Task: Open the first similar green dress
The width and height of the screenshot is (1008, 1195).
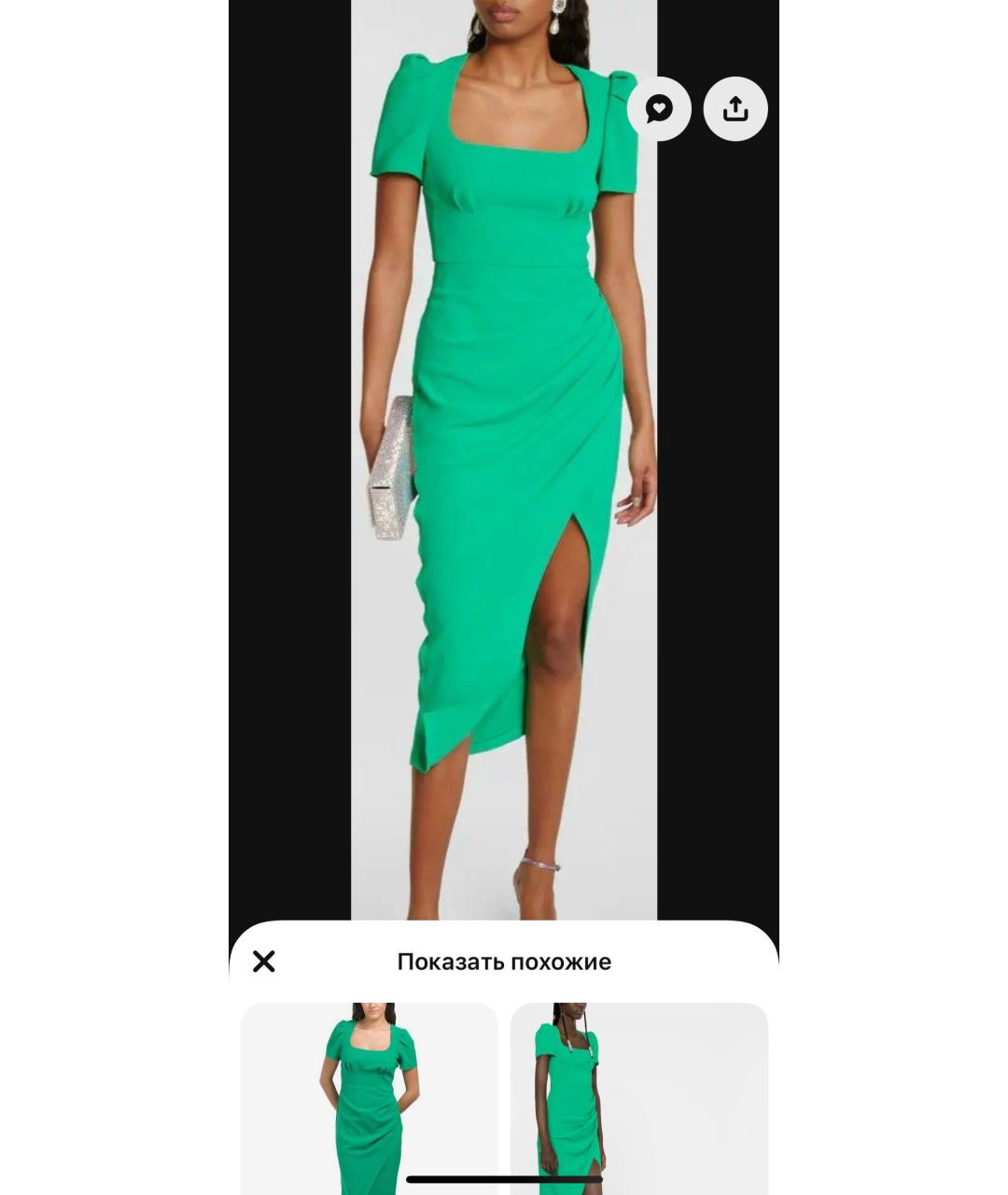Action: click(370, 1097)
